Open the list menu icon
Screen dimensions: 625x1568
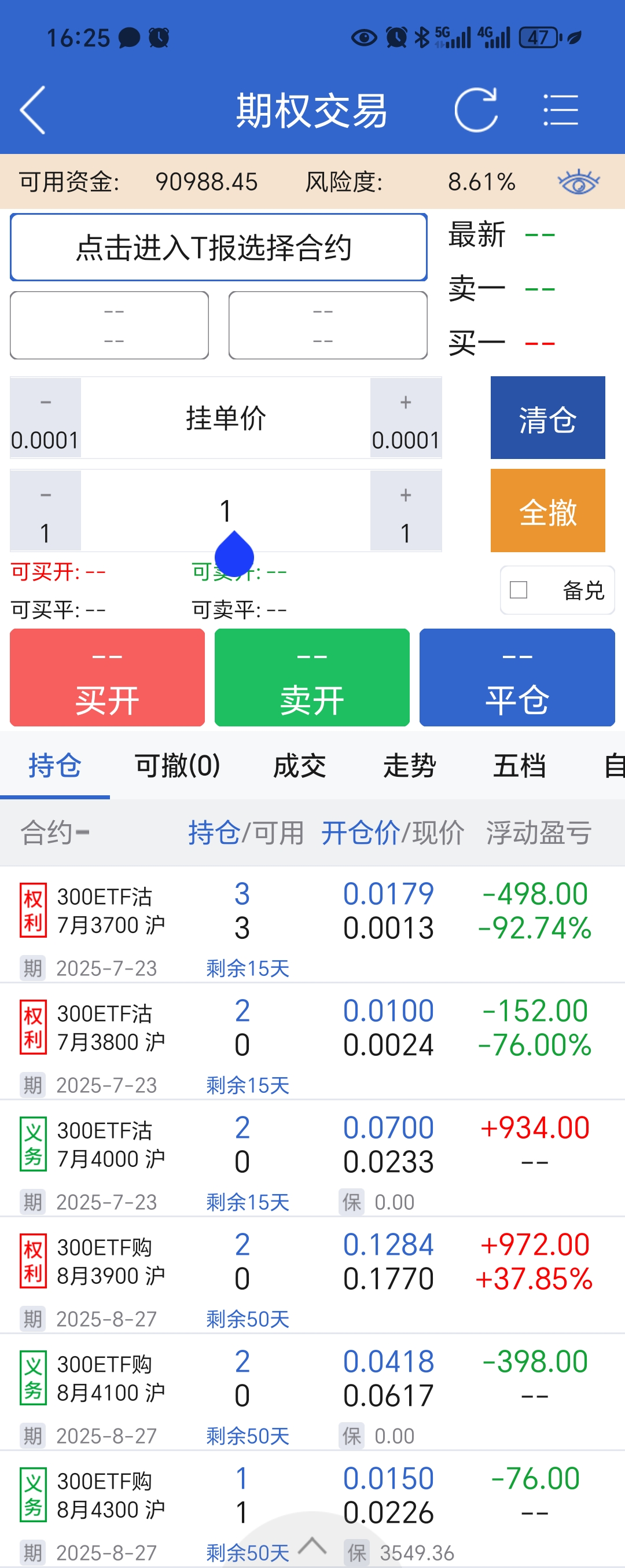click(x=560, y=110)
